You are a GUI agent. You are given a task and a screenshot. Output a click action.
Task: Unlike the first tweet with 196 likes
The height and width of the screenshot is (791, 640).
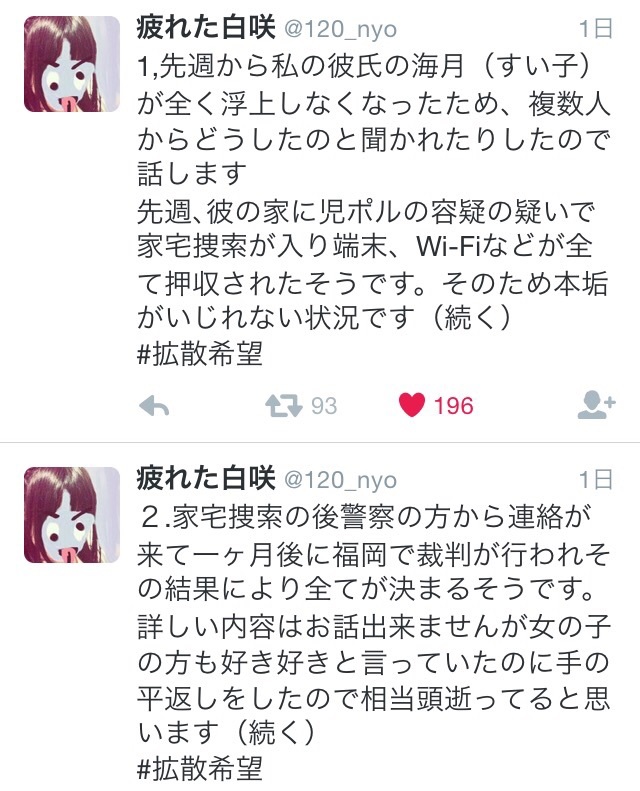click(412, 405)
